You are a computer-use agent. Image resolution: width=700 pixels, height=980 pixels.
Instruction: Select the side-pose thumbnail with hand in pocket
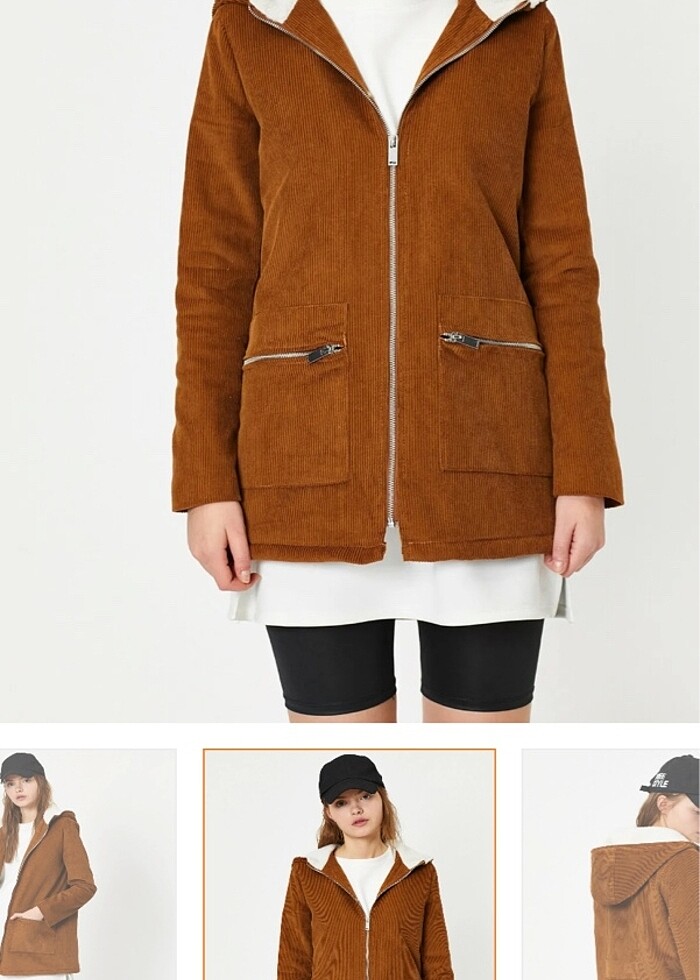click(x=88, y=864)
